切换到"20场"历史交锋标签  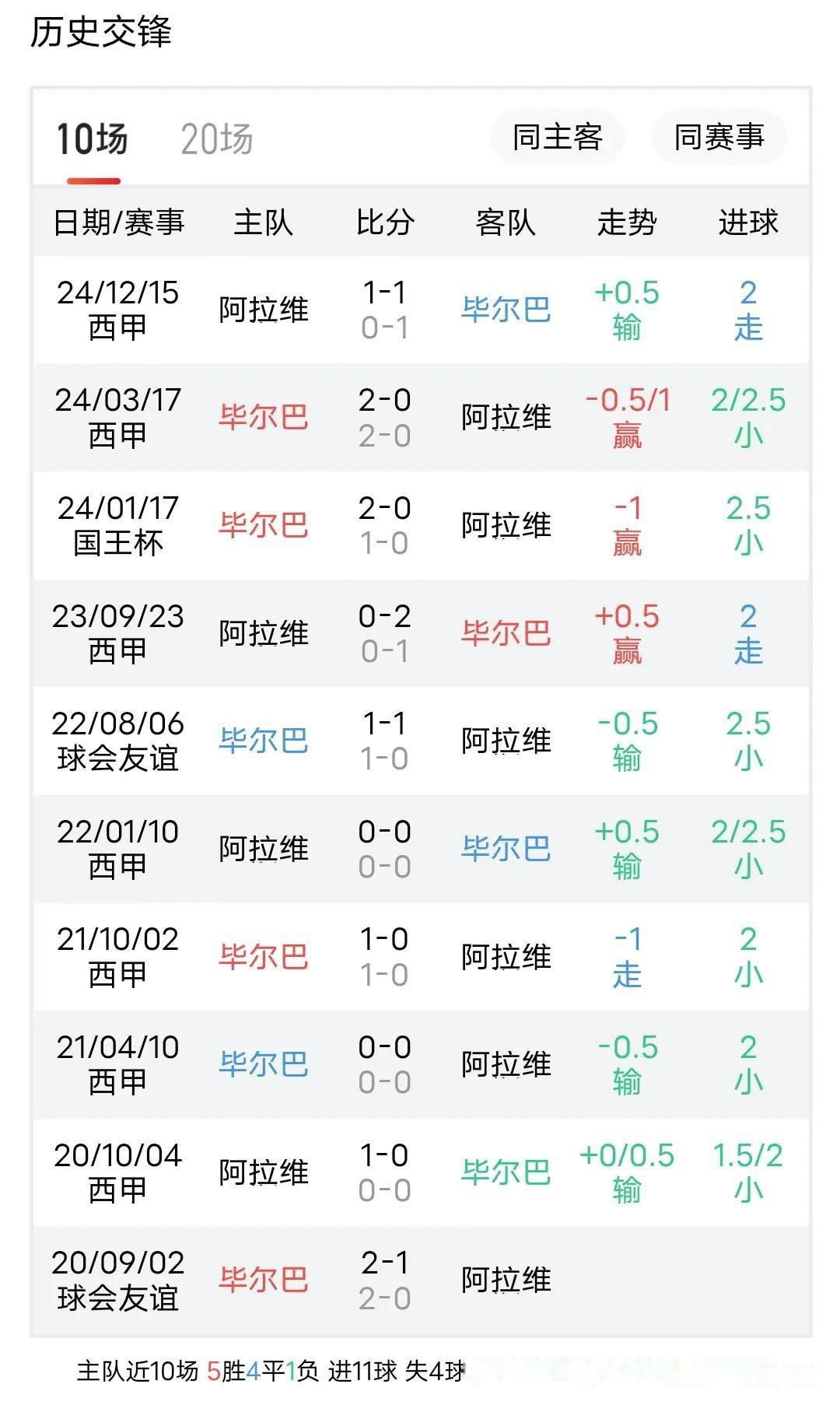[219, 138]
